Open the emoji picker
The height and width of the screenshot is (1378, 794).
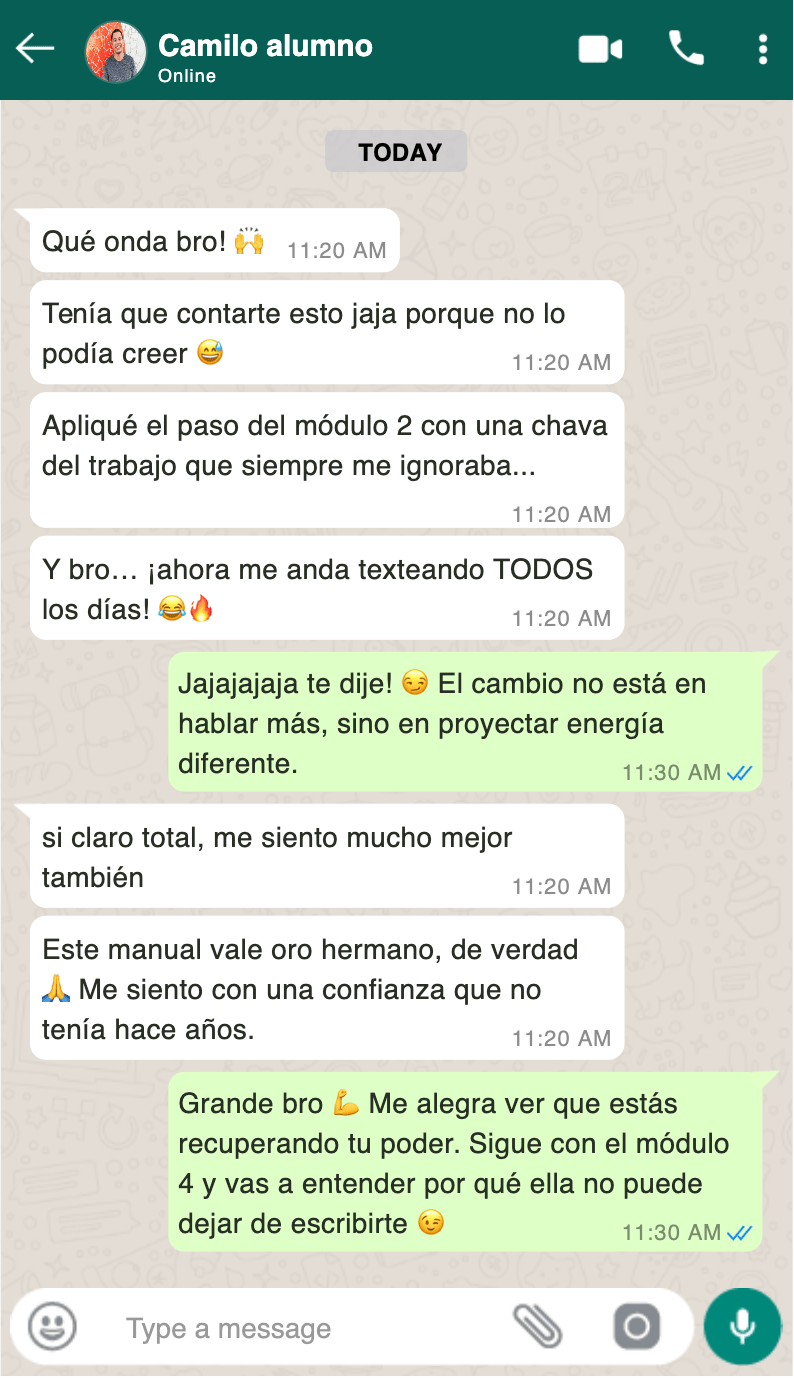[x=52, y=1327]
